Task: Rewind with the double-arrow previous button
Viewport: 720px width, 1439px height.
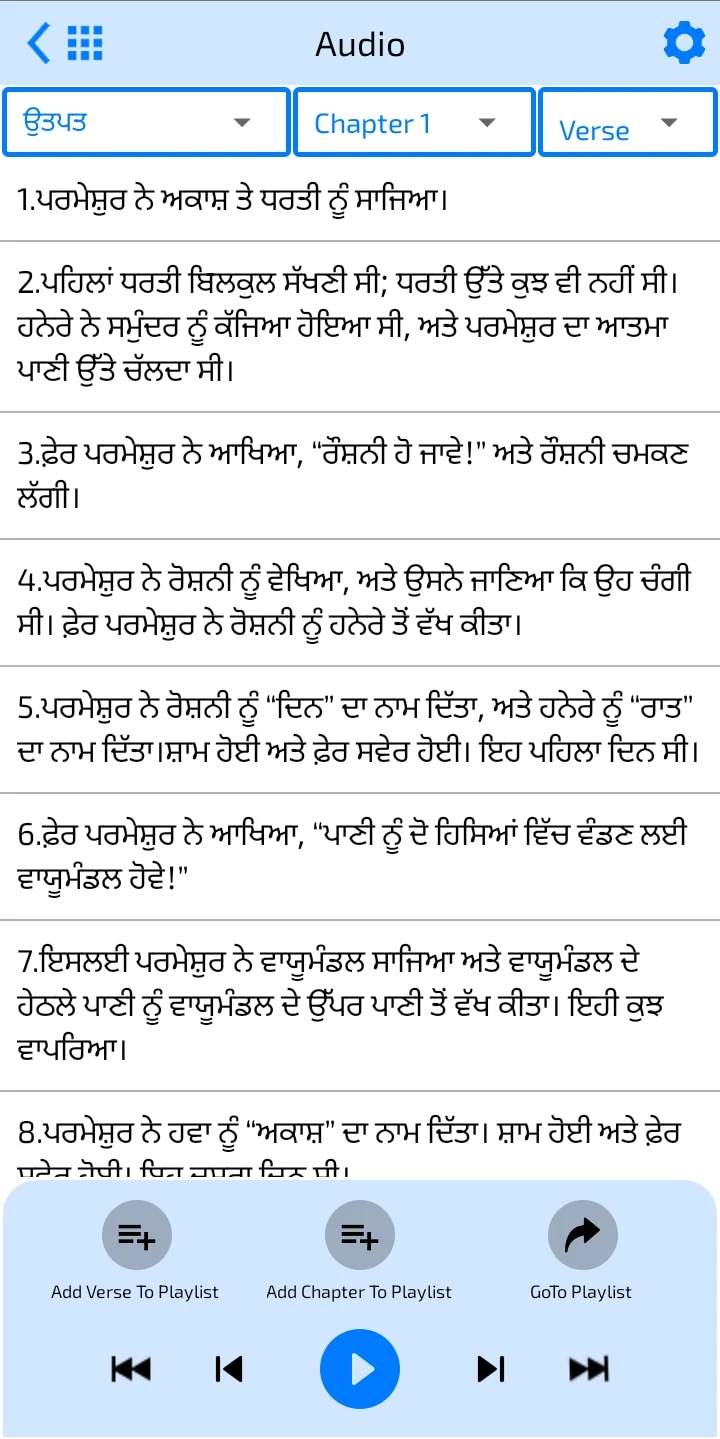Action: [131, 1369]
